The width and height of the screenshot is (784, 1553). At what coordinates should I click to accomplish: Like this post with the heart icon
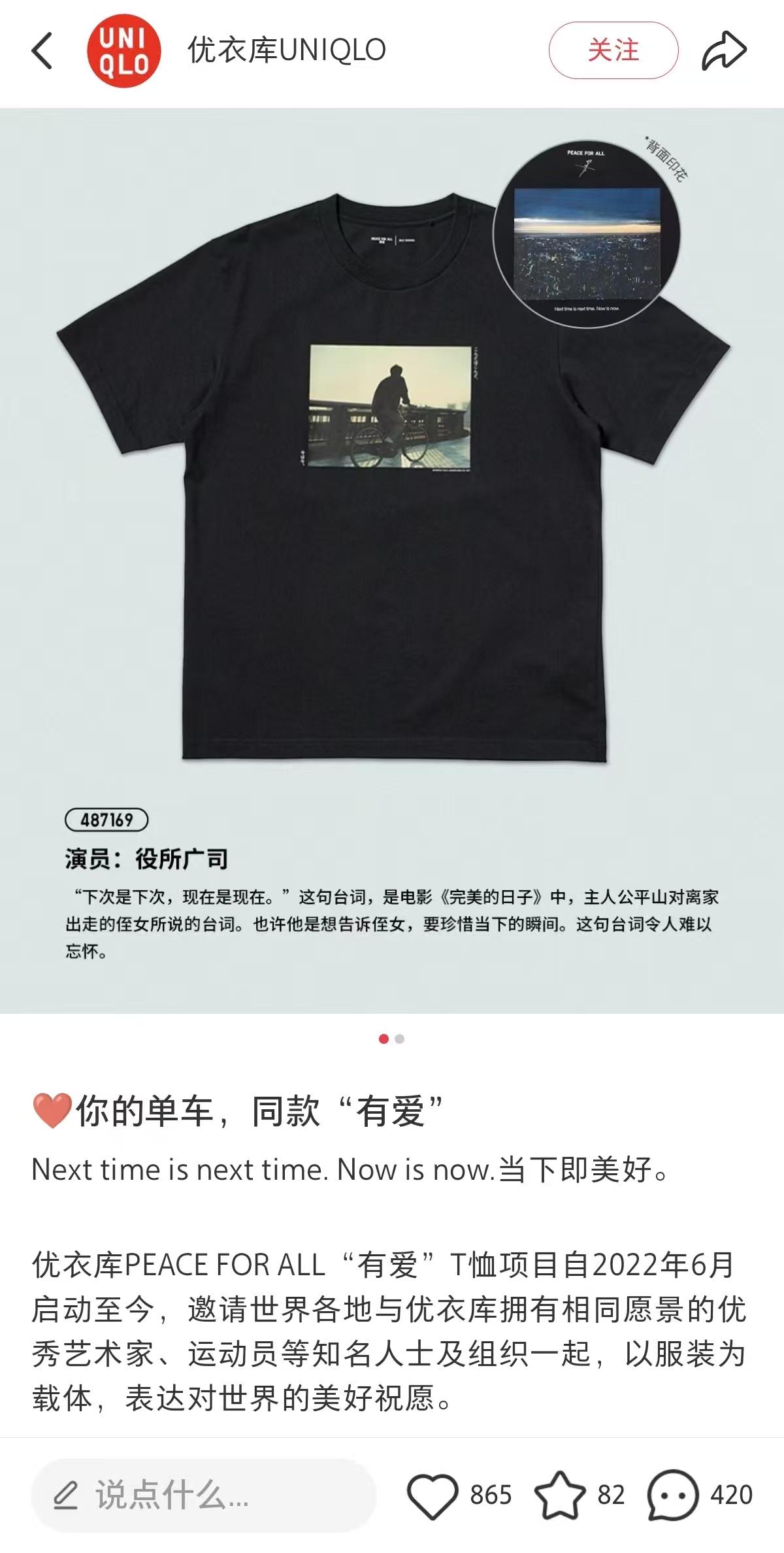(432, 1495)
